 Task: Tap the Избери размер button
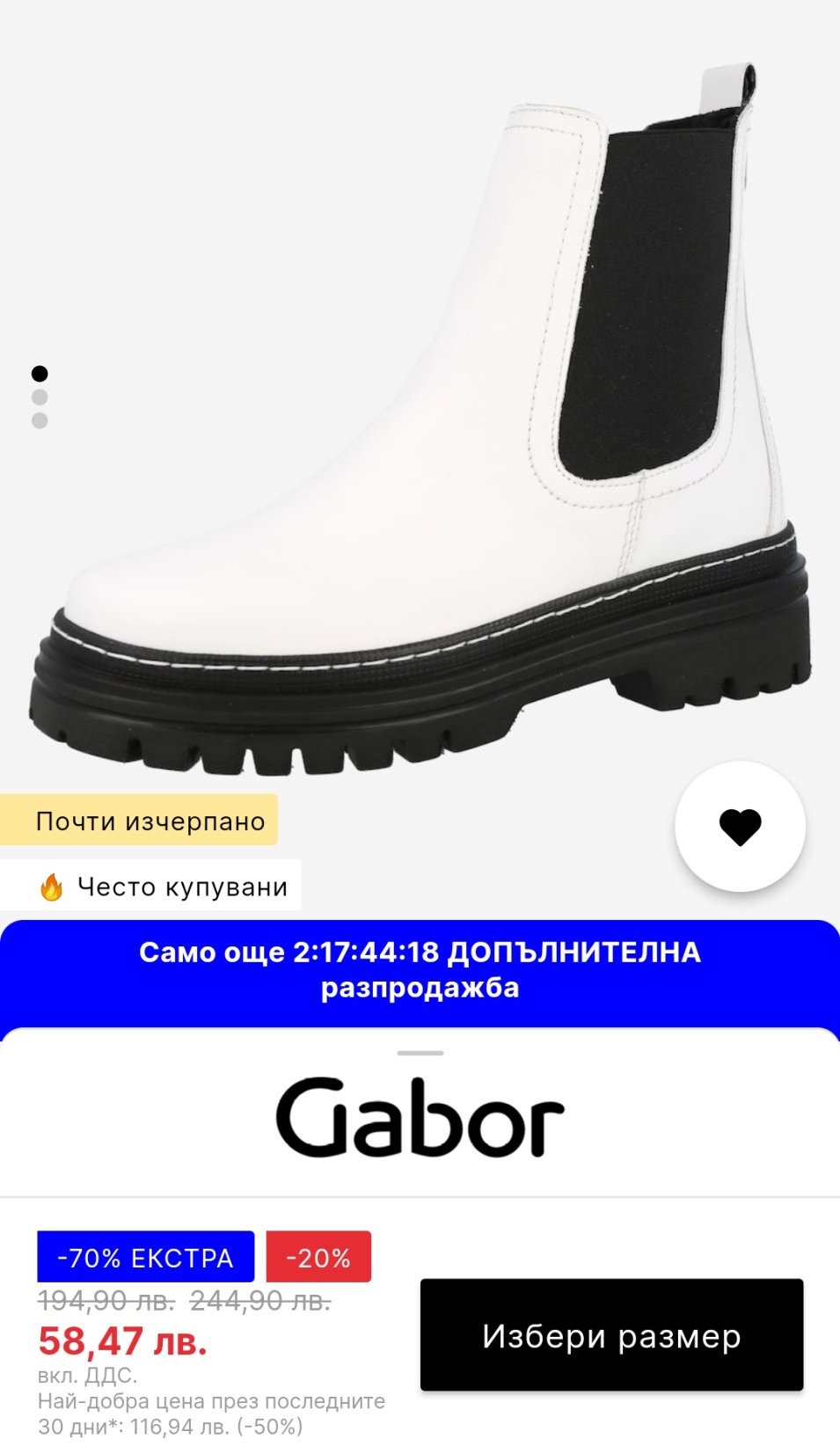(611, 1335)
